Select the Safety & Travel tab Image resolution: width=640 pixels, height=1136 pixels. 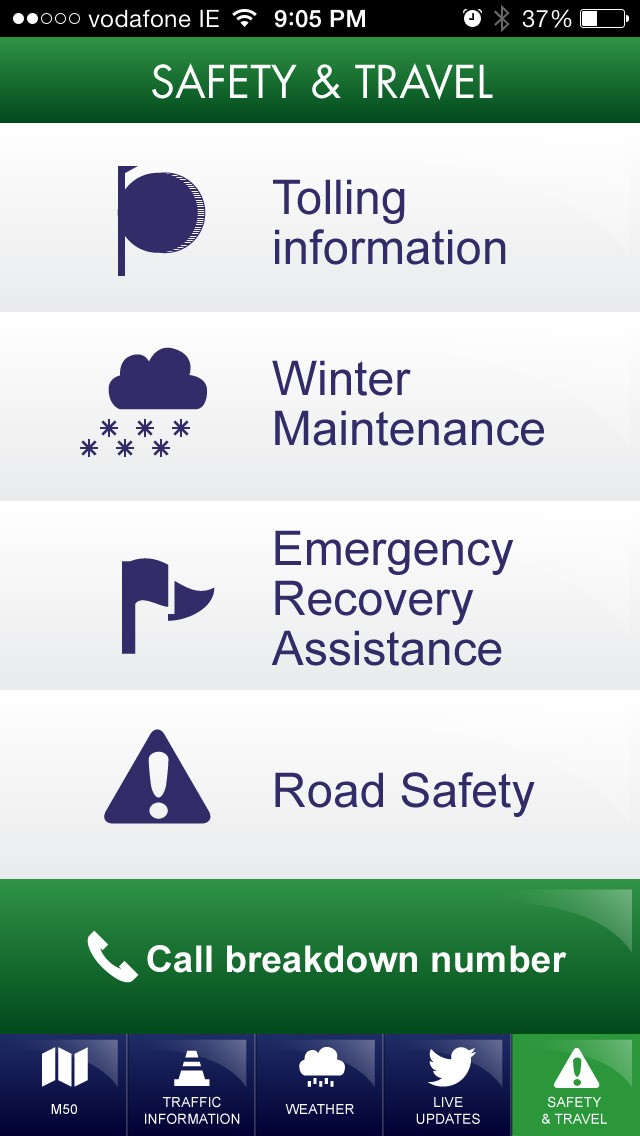pos(576,1085)
